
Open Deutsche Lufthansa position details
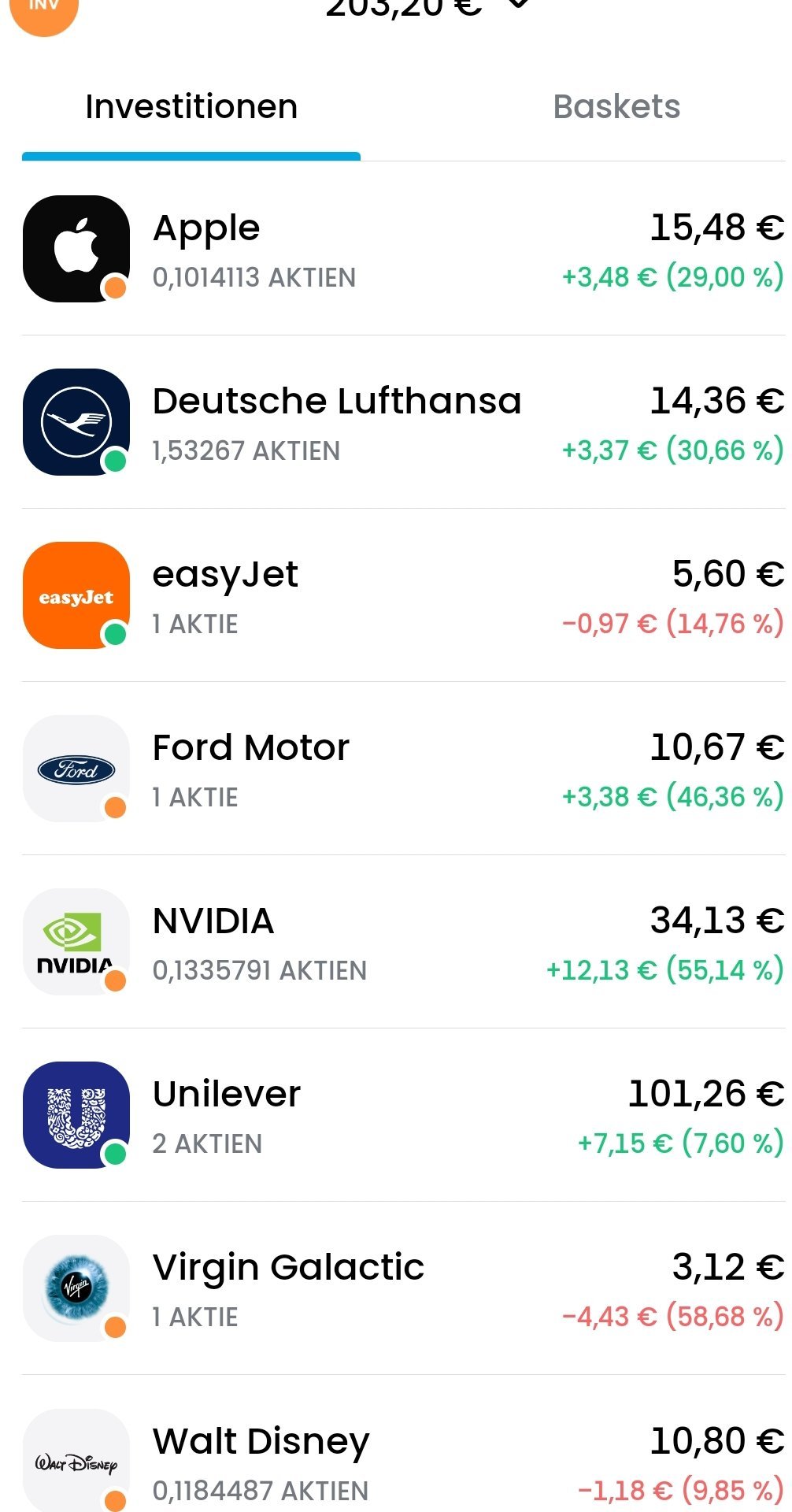(x=403, y=422)
